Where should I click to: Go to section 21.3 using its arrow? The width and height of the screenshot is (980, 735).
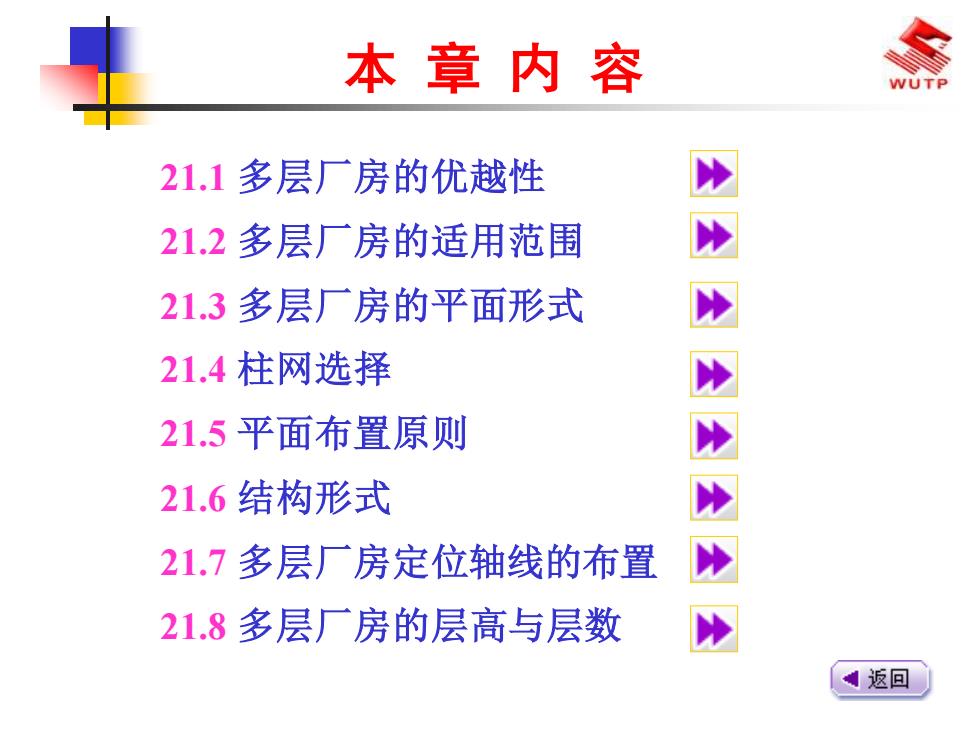point(713,305)
